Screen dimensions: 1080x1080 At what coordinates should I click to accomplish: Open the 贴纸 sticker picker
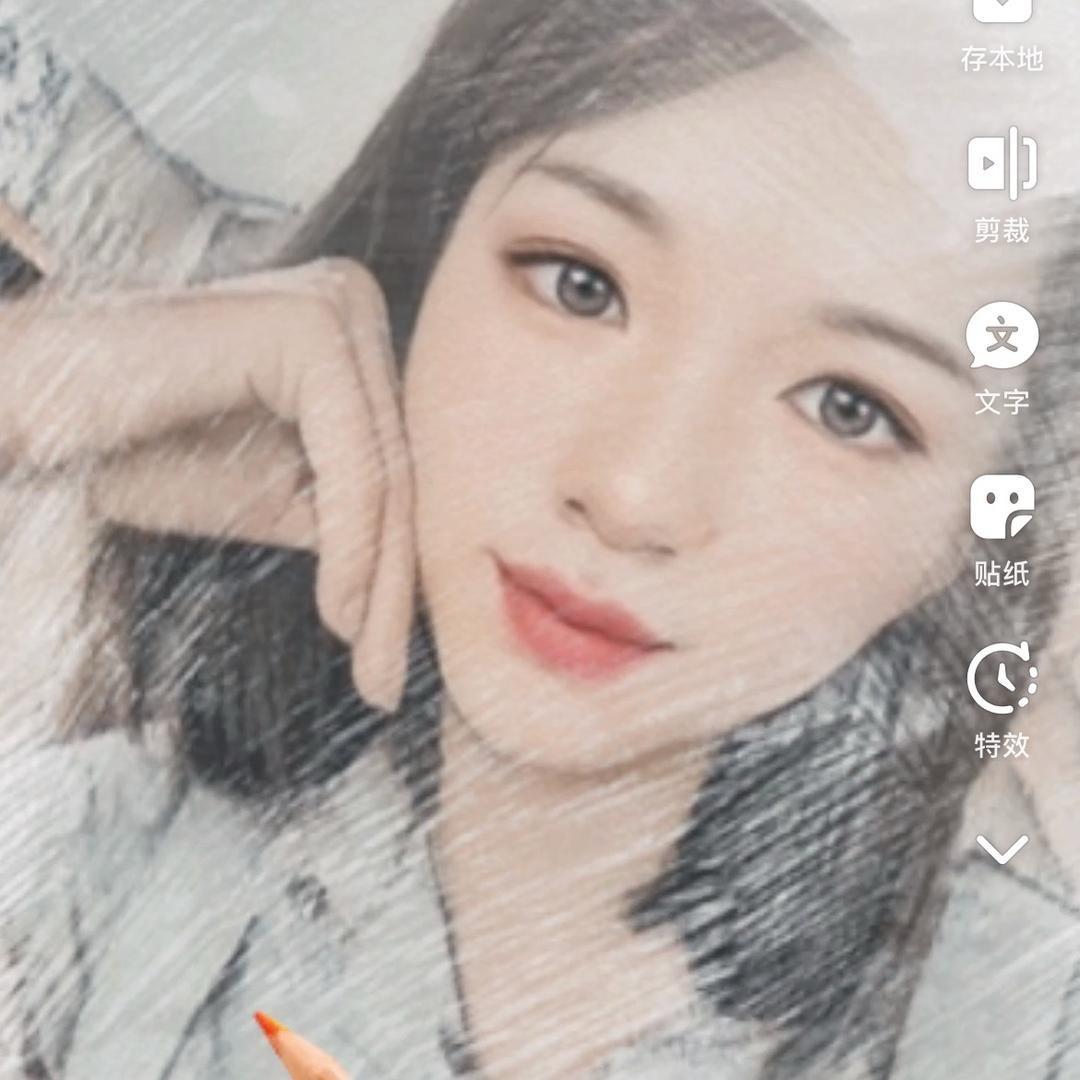click(x=1002, y=528)
